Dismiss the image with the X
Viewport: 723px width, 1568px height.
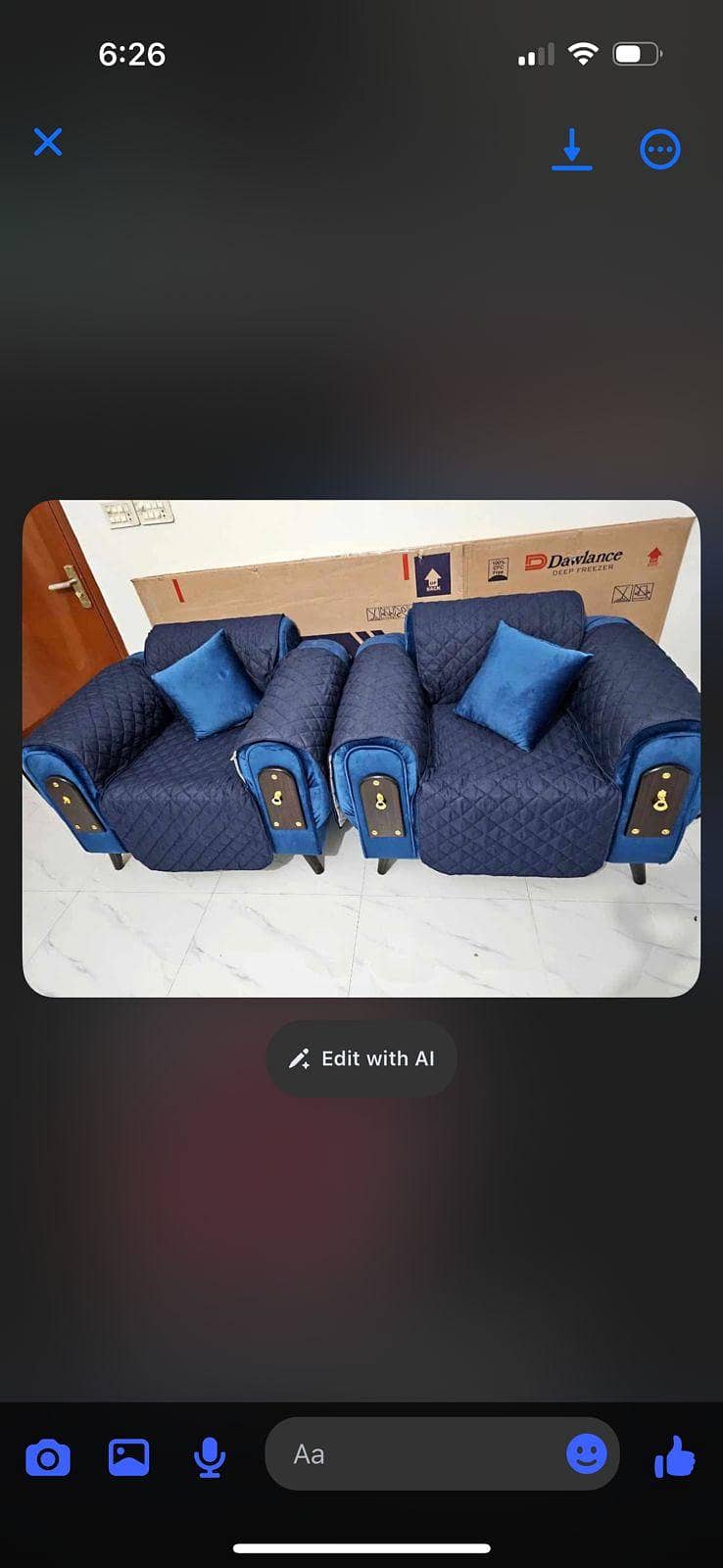click(x=47, y=142)
